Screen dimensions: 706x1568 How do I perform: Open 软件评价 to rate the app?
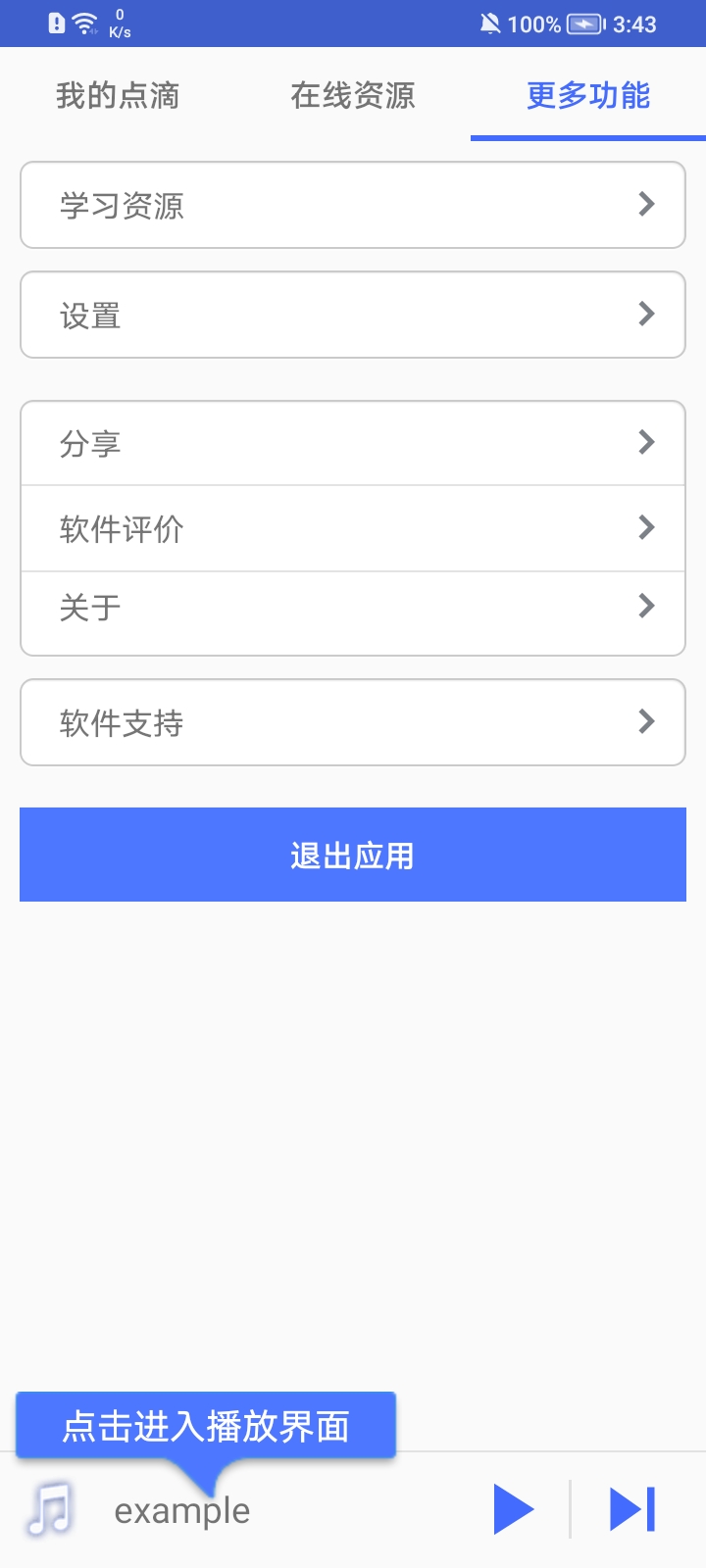pos(353,528)
